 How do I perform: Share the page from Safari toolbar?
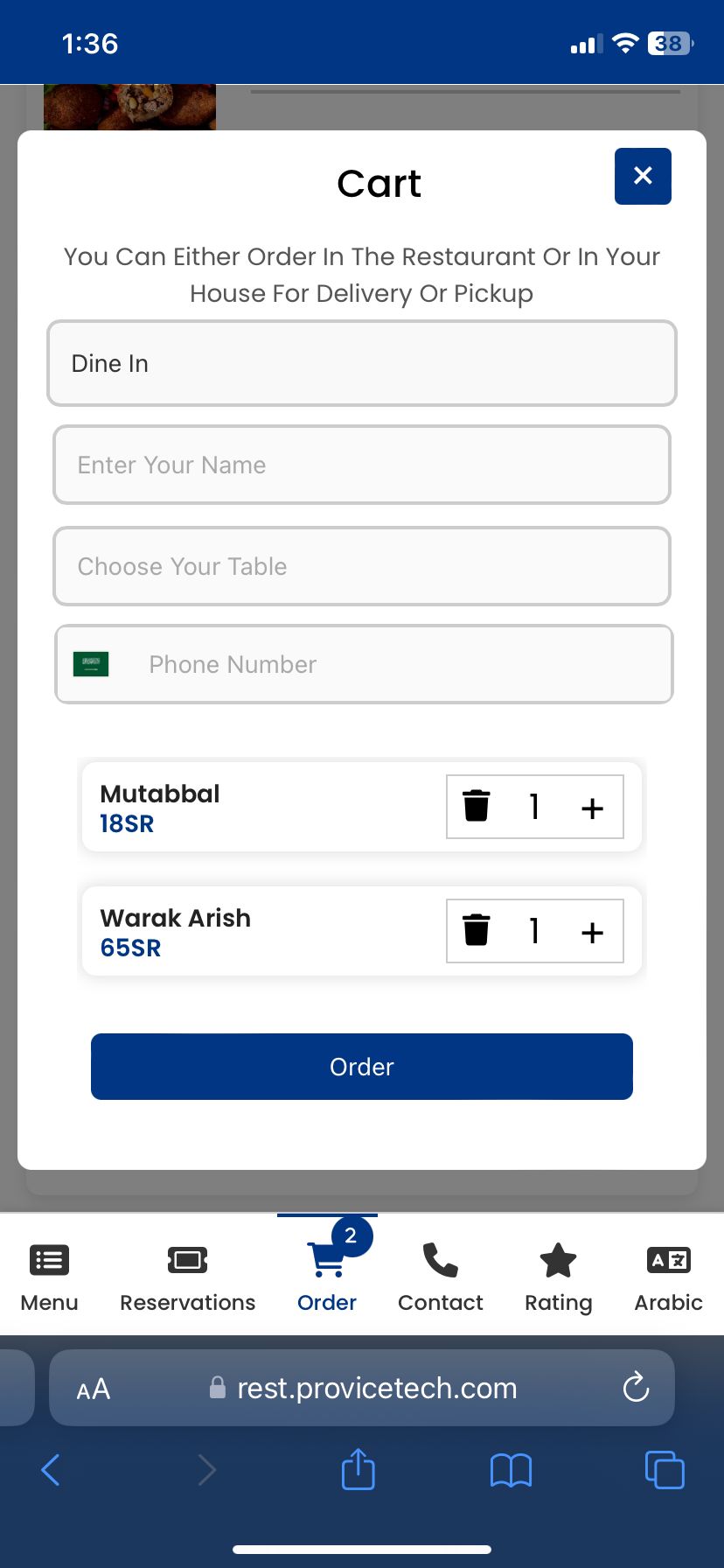[x=358, y=1469]
